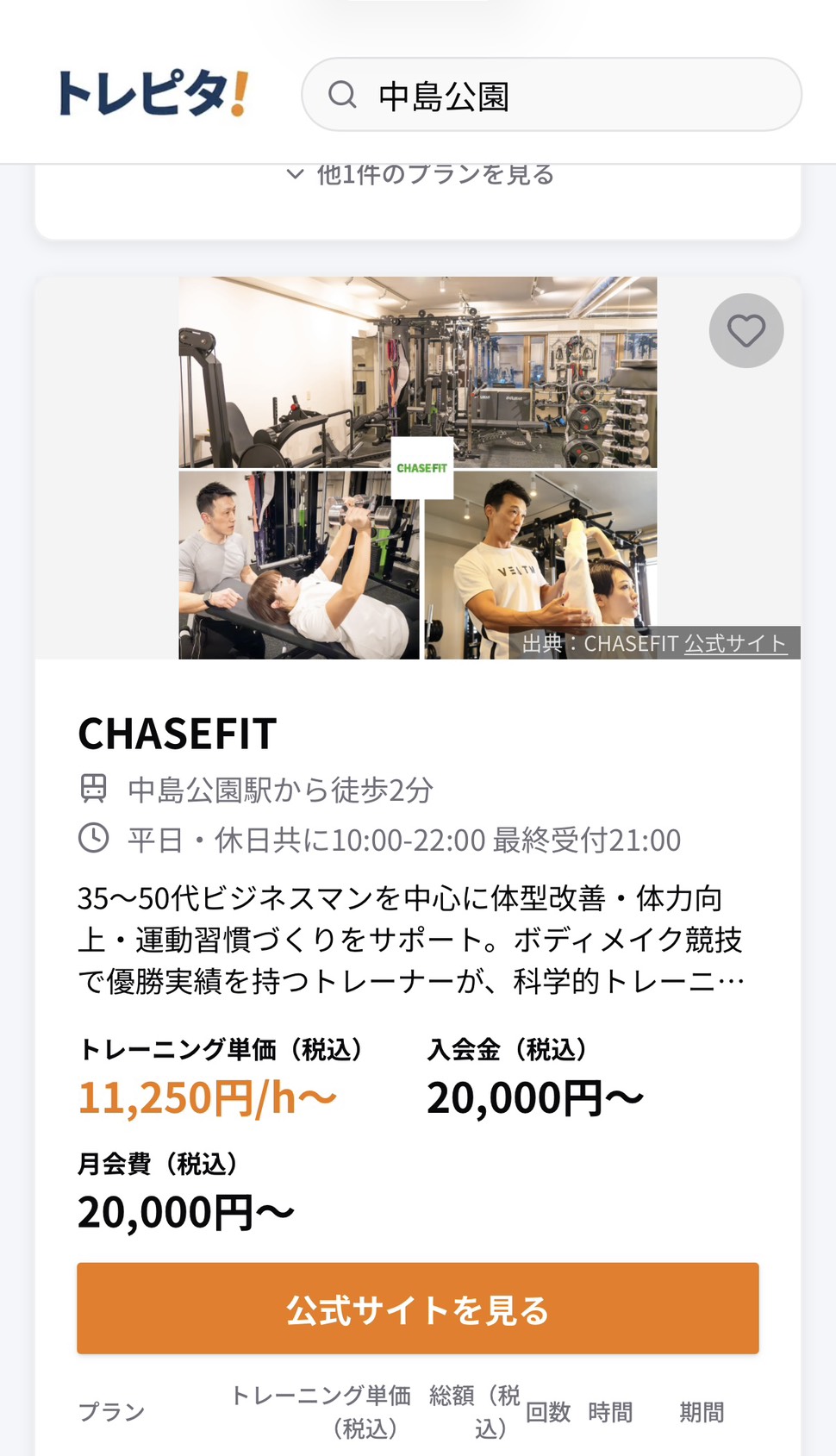Favorite CHASEFIT with the heart icon

[x=746, y=331]
